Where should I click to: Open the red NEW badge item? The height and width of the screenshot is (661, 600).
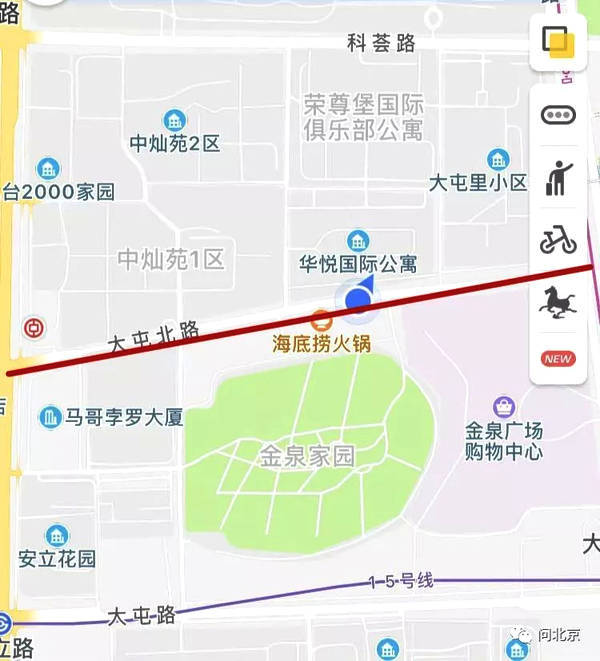[558, 358]
